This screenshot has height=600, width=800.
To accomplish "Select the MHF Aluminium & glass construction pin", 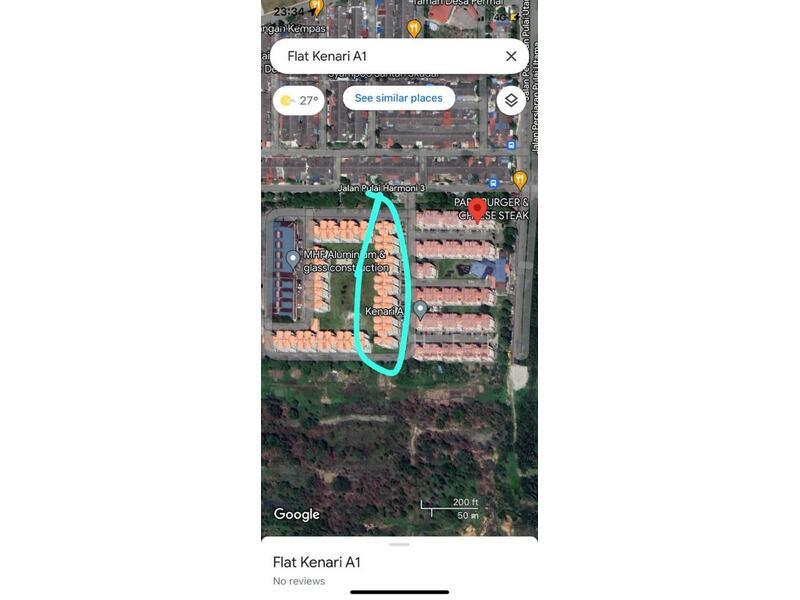I will (293, 259).
